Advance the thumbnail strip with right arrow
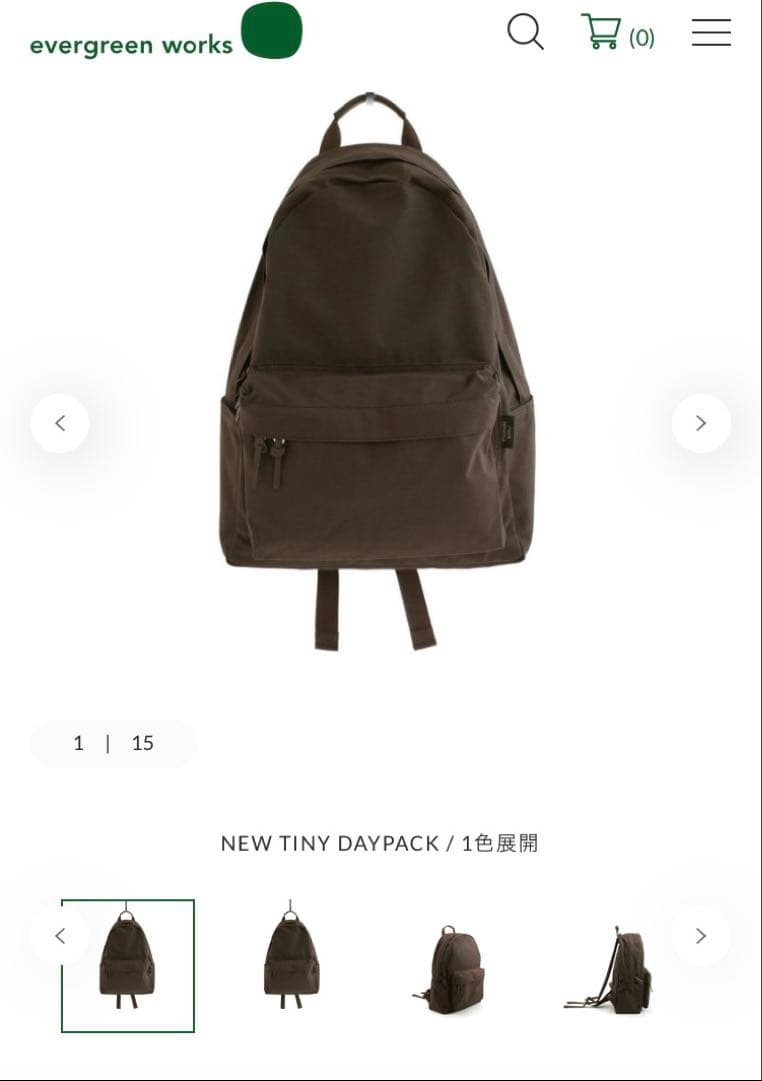The image size is (762, 1081). tap(700, 936)
